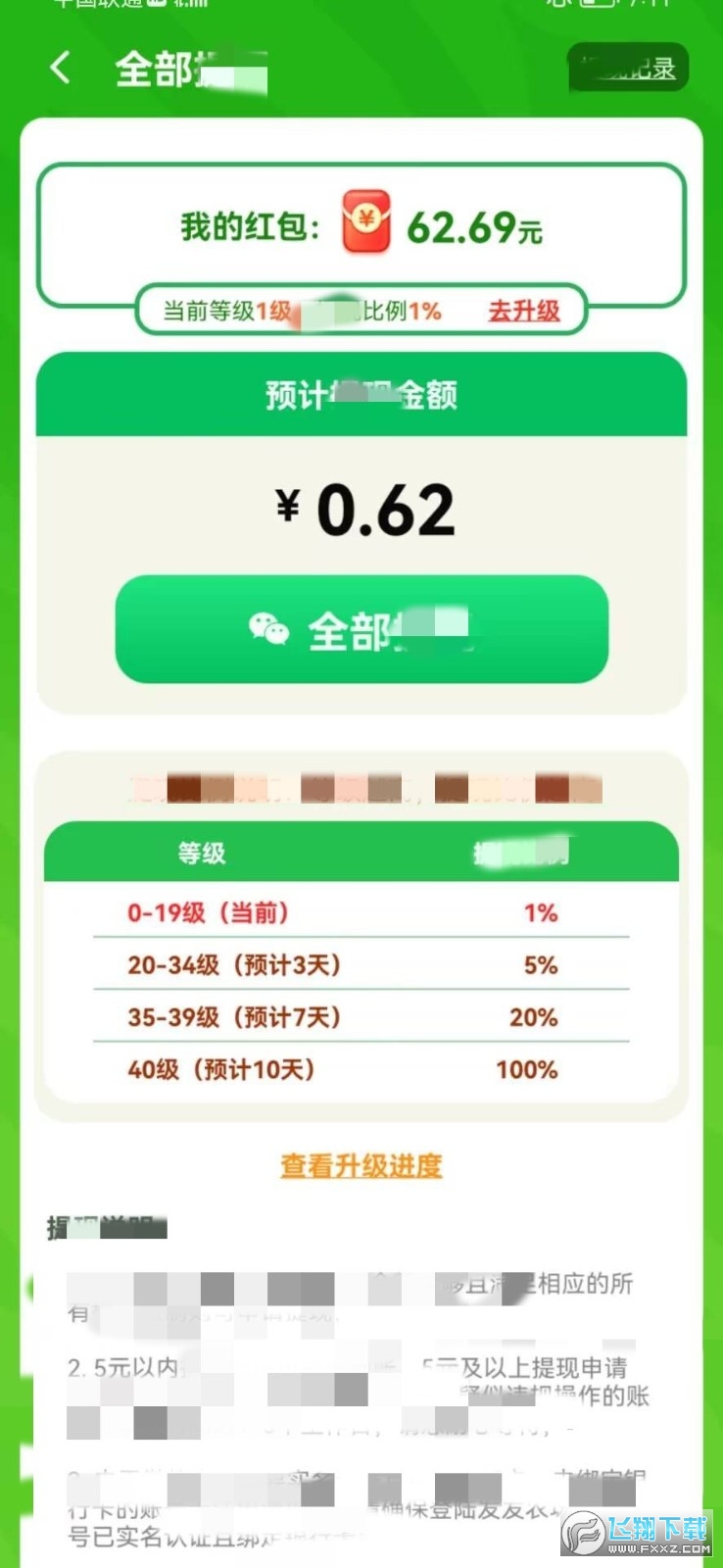Tap the green WeChat 全部 button
This screenshot has height=1568, width=723.
(361, 630)
